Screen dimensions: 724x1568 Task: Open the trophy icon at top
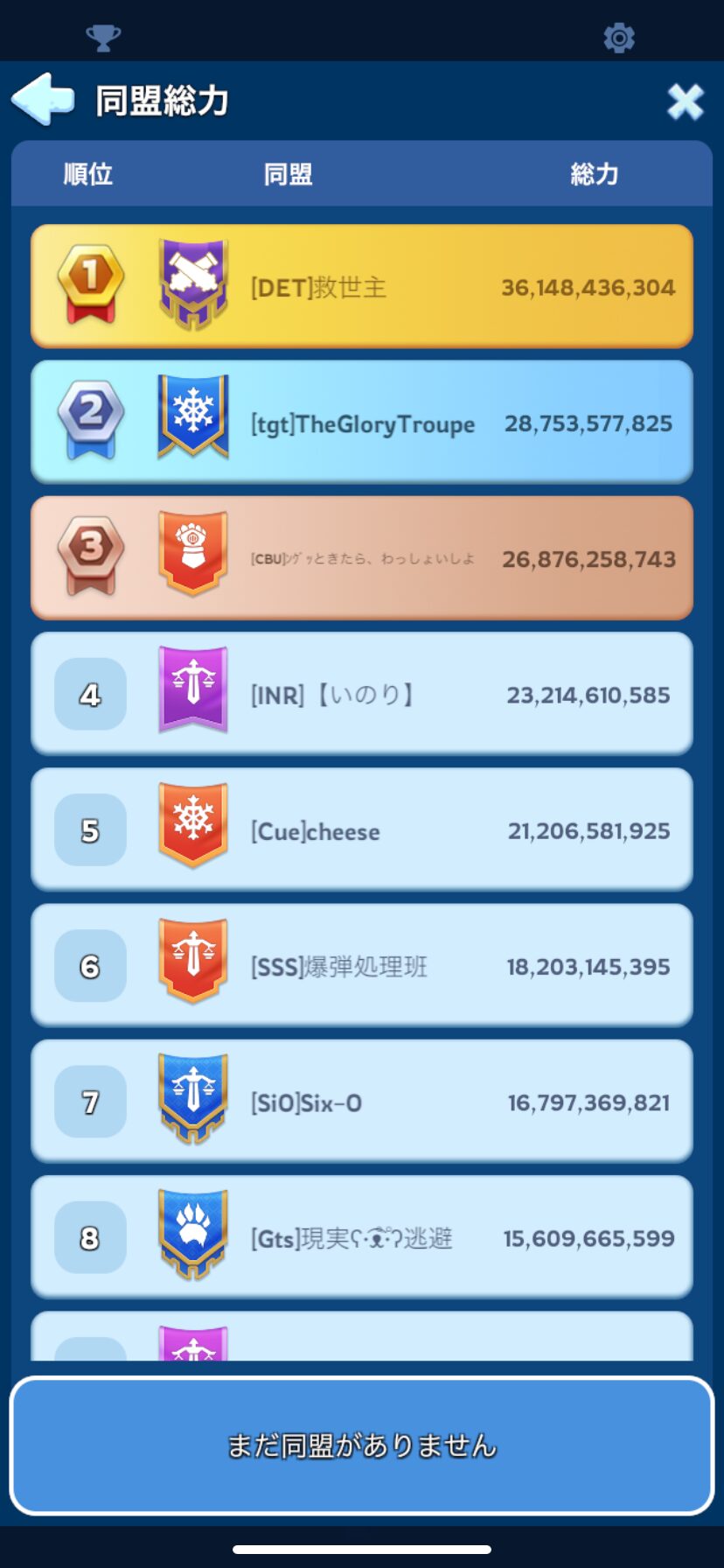tap(103, 38)
